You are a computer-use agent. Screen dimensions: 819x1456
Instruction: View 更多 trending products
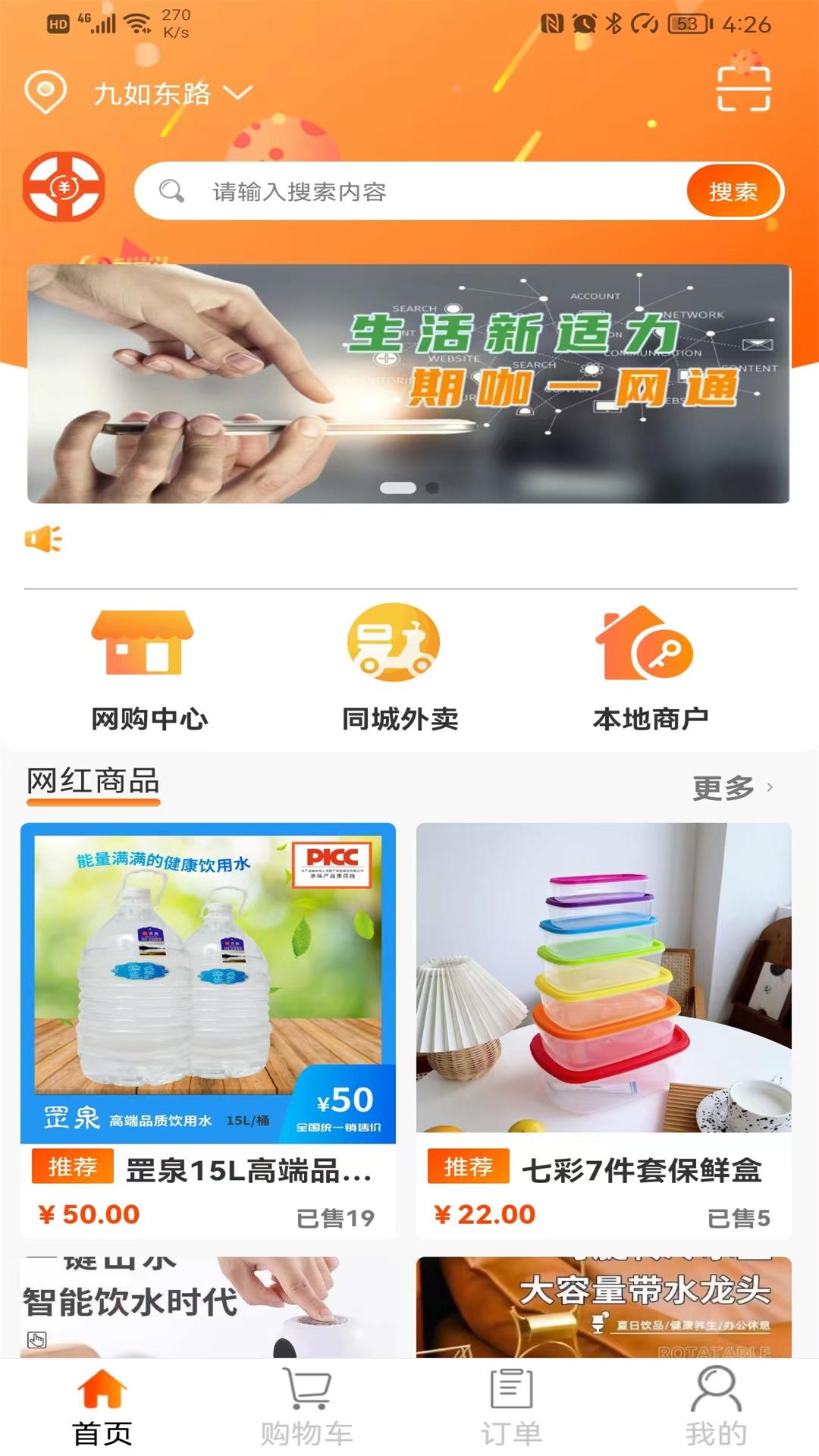click(732, 788)
